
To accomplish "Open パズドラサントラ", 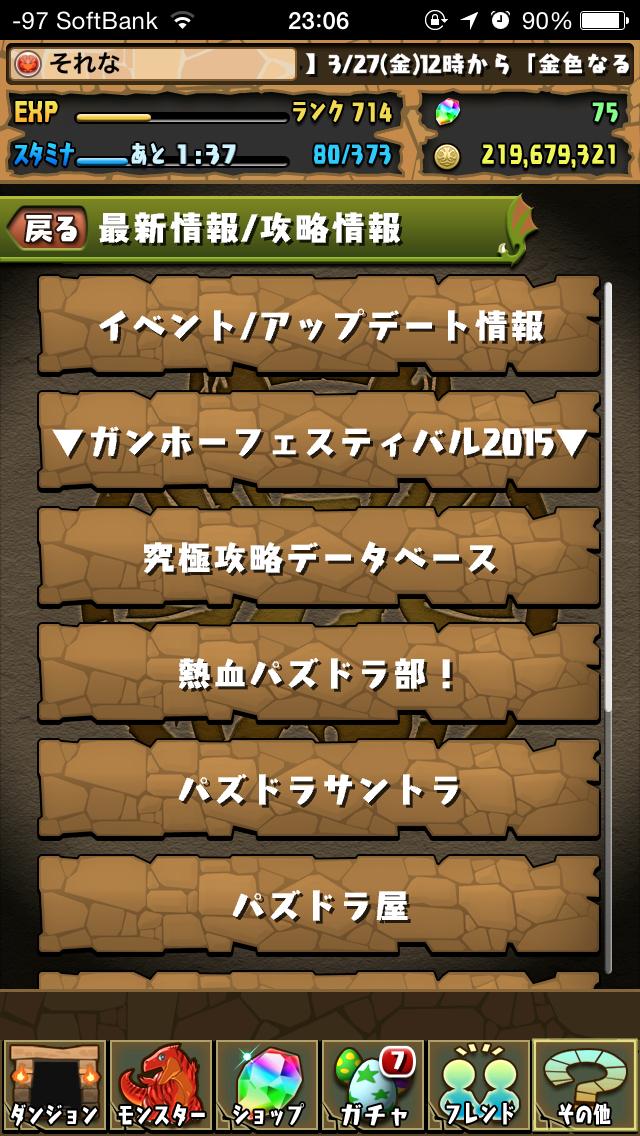I will (x=320, y=790).
